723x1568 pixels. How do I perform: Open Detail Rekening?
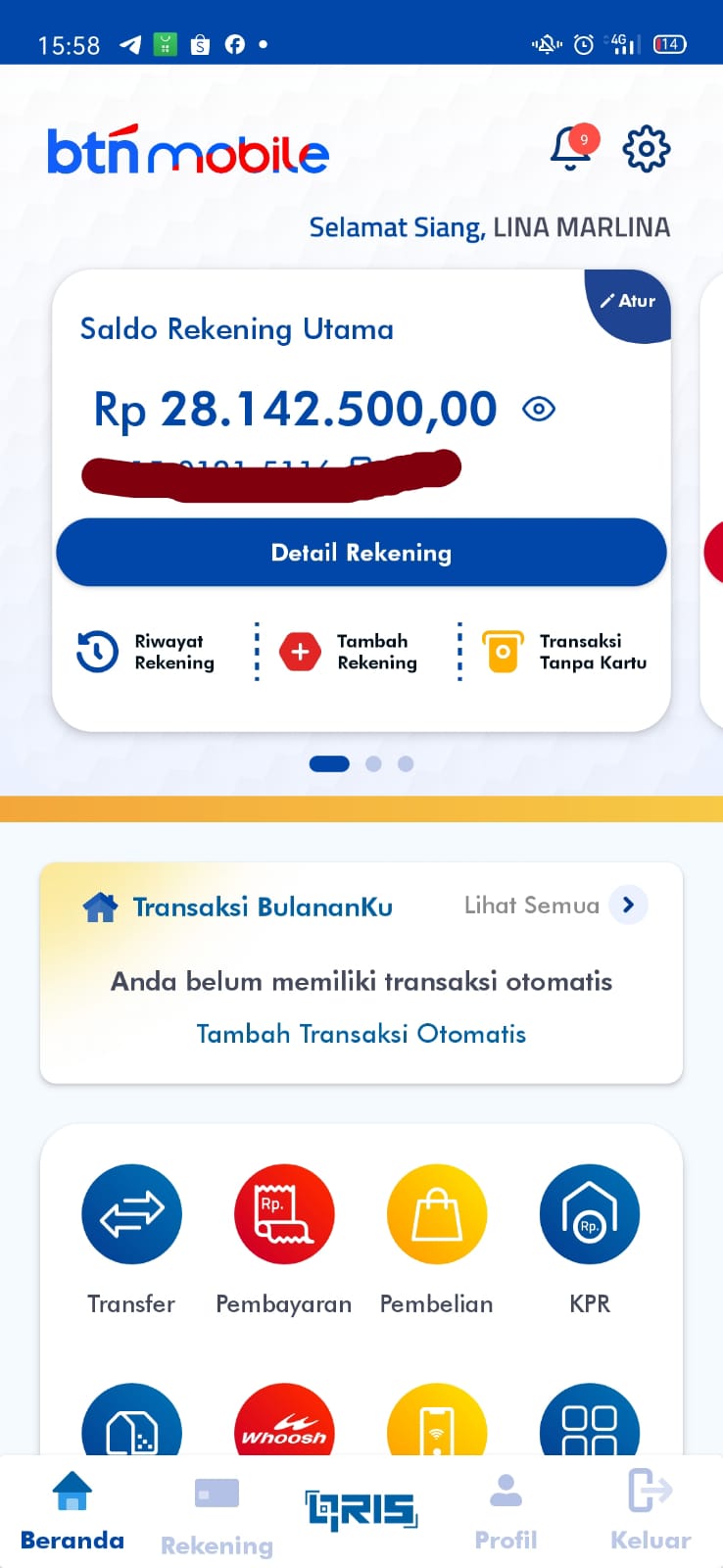[361, 553]
